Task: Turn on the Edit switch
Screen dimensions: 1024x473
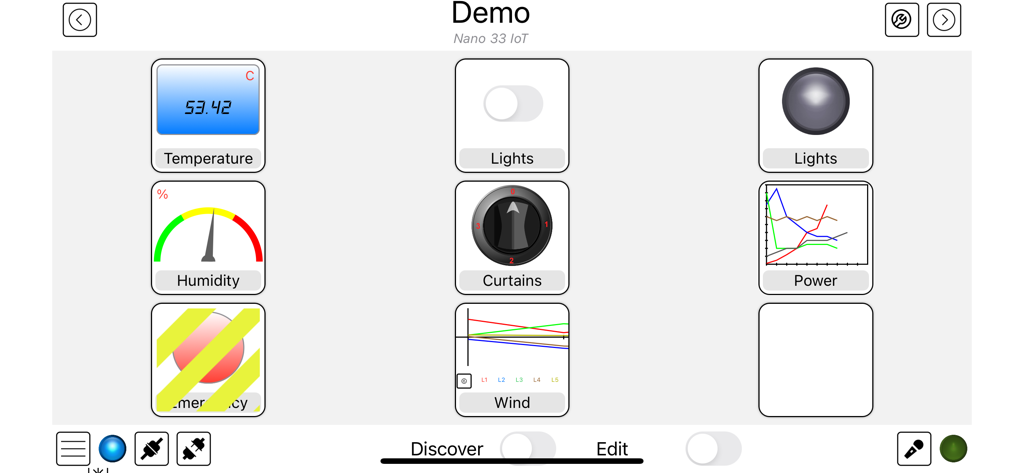Action: (713, 449)
